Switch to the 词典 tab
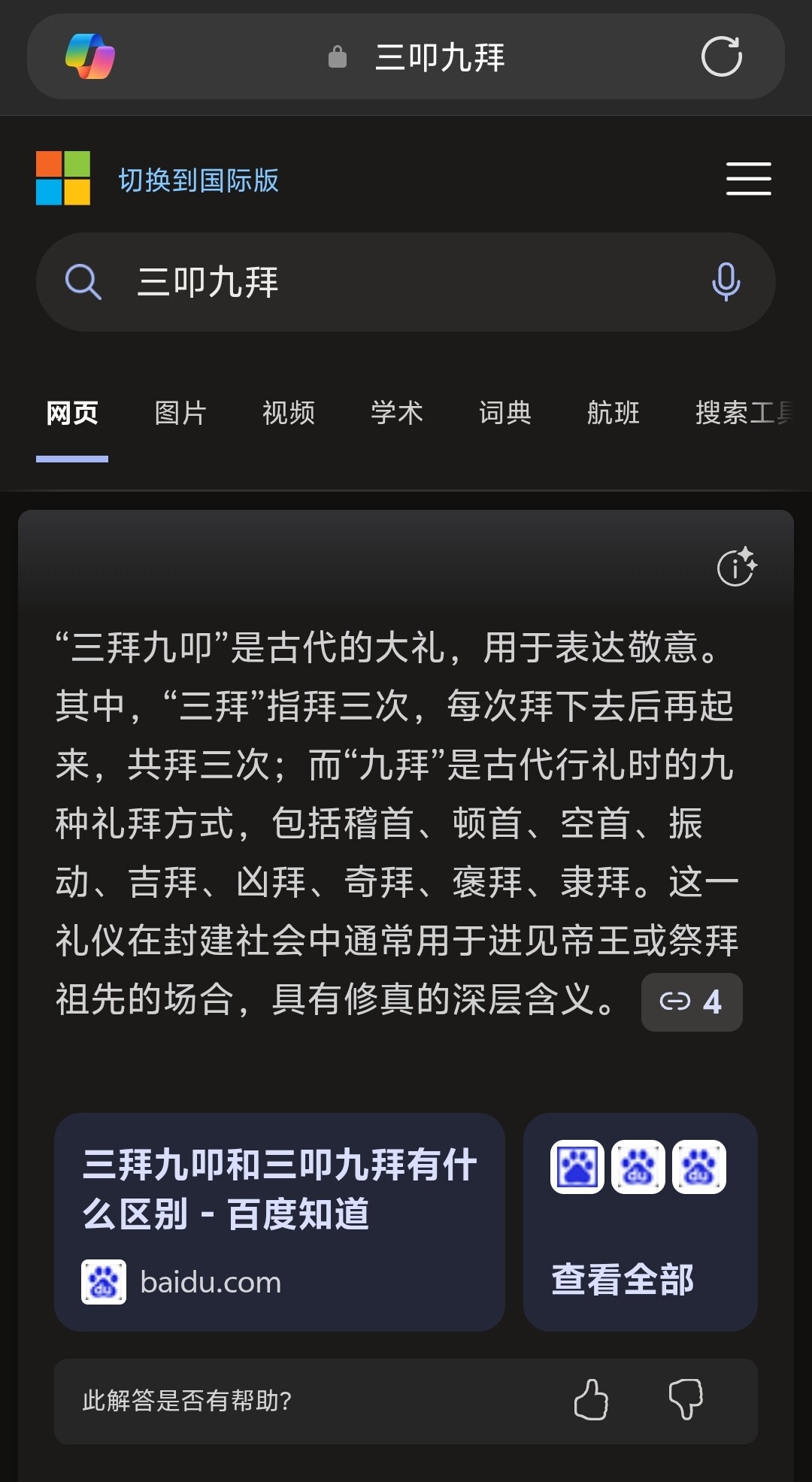812x1482 pixels. point(505,413)
